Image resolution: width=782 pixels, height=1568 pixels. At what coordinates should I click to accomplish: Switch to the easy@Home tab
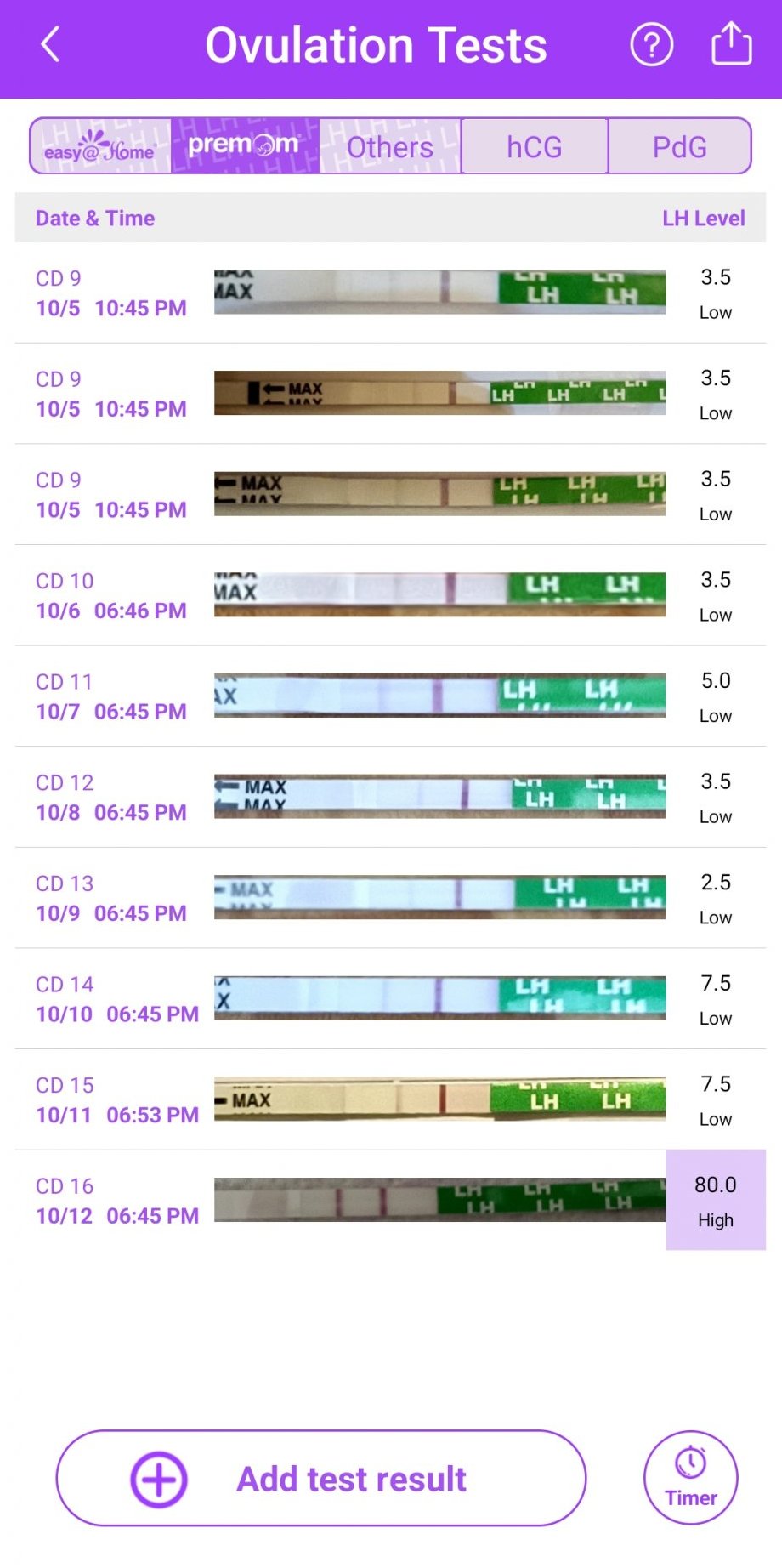[x=100, y=147]
